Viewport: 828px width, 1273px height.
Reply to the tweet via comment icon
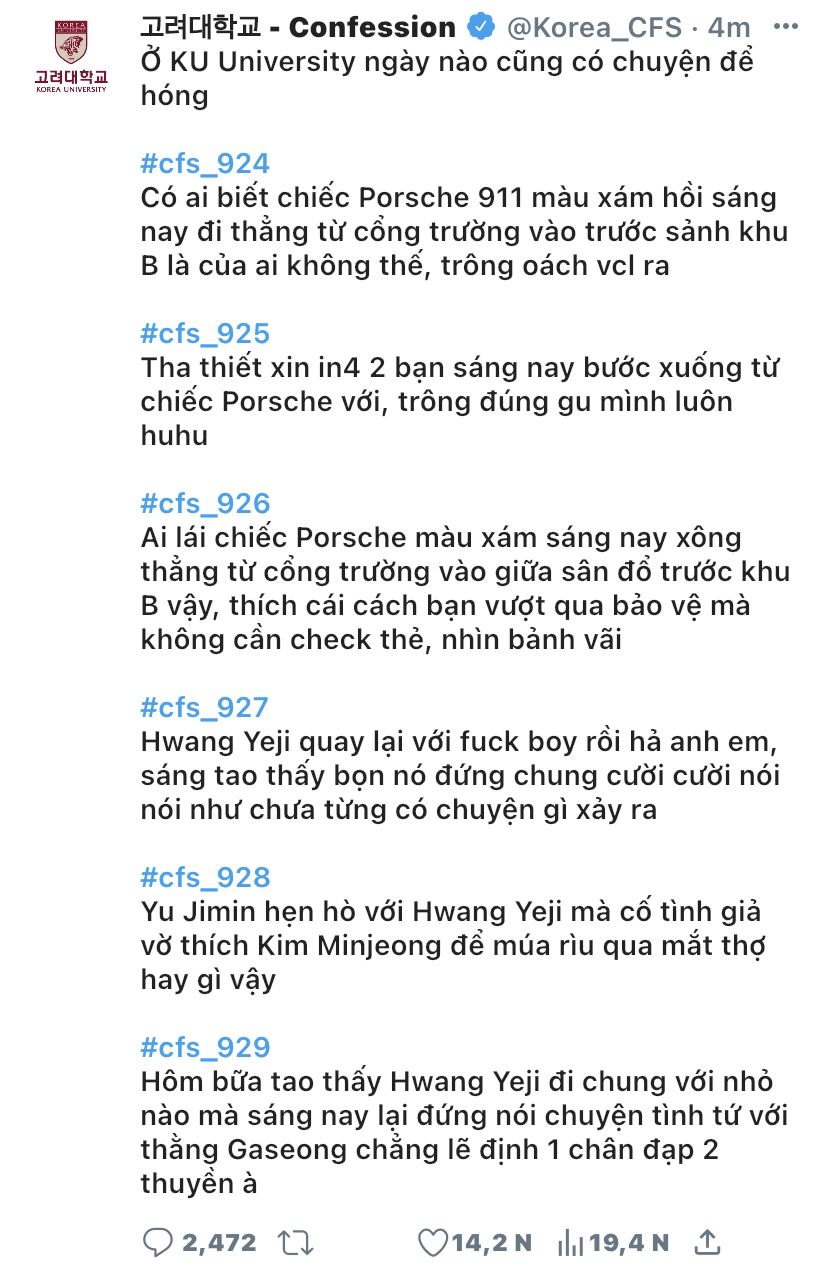[158, 1243]
